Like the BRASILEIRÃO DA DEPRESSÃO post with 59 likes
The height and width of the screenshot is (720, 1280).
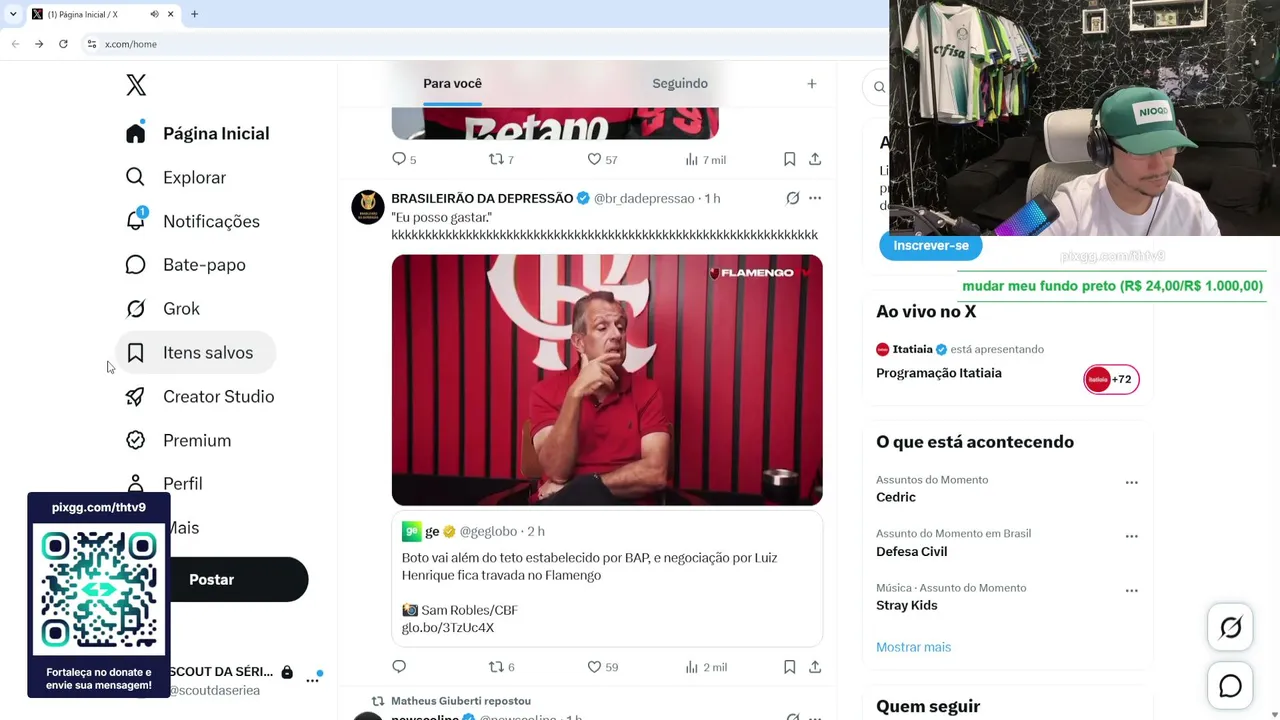pyautogui.click(x=602, y=667)
